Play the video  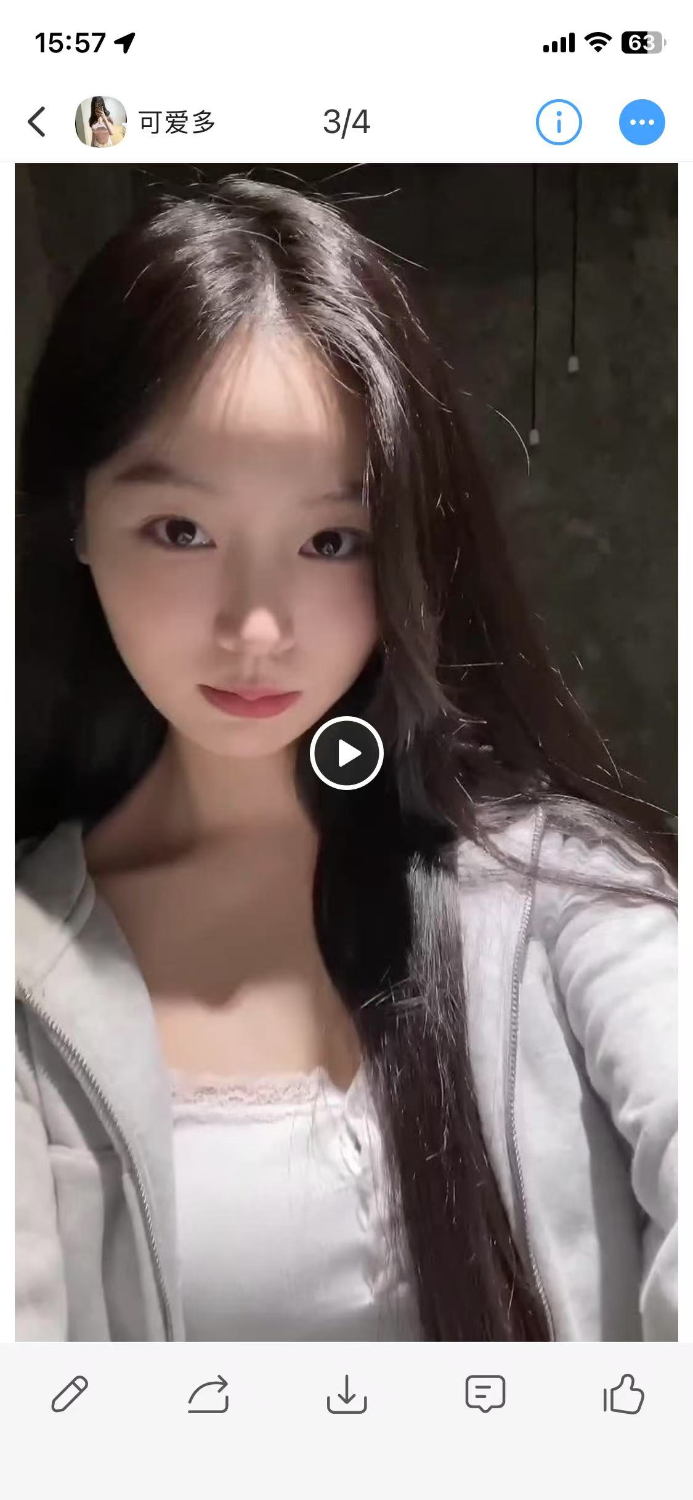(x=346, y=753)
